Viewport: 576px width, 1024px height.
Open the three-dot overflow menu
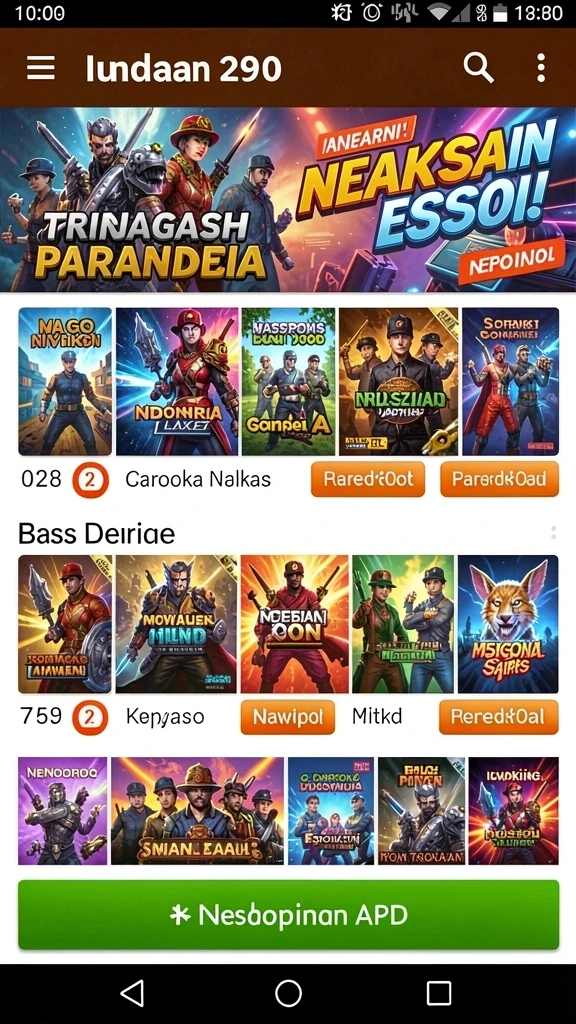click(x=540, y=67)
